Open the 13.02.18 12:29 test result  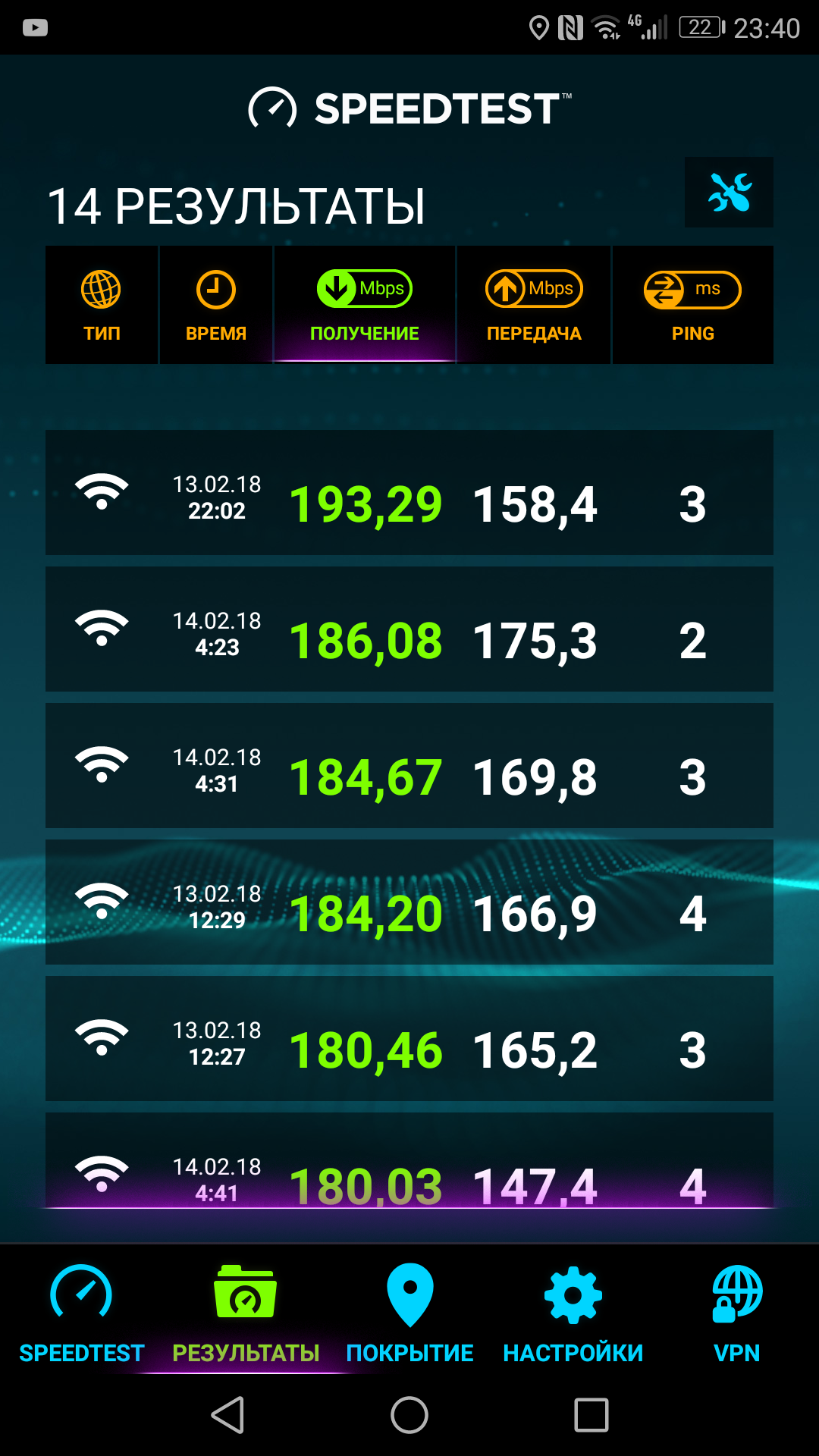tap(409, 902)
